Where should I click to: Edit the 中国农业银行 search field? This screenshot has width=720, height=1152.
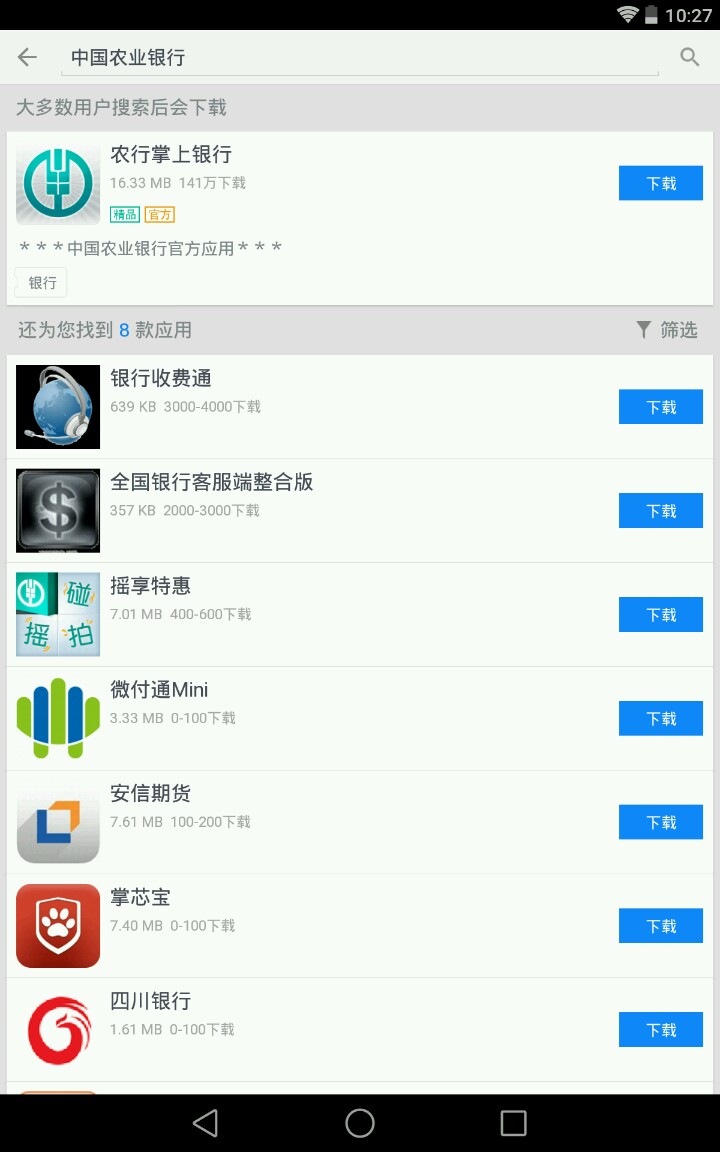(x=360, y=58)
